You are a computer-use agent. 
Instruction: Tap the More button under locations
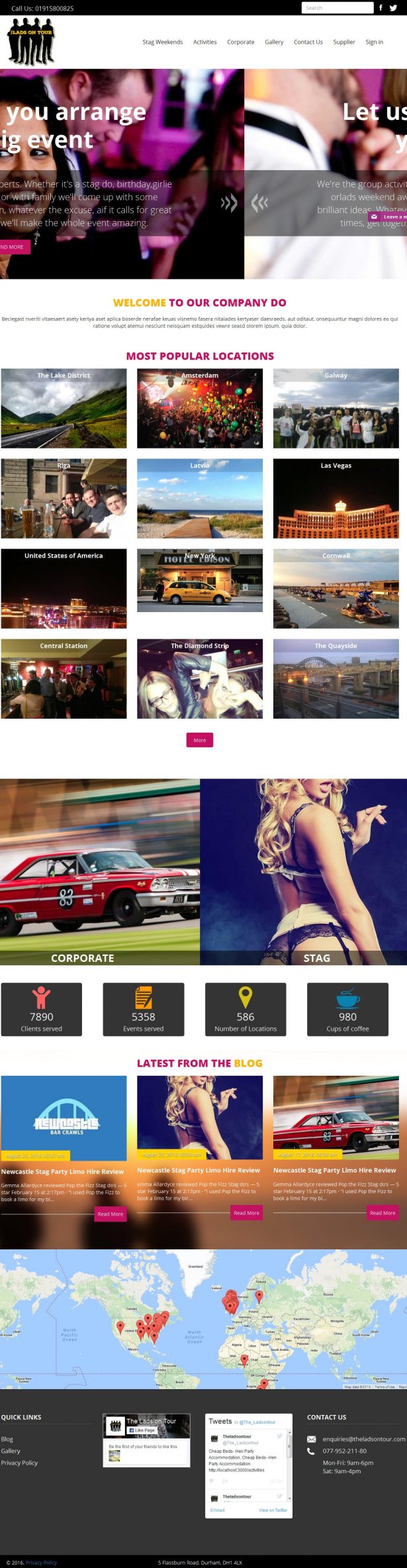[200, 740]
